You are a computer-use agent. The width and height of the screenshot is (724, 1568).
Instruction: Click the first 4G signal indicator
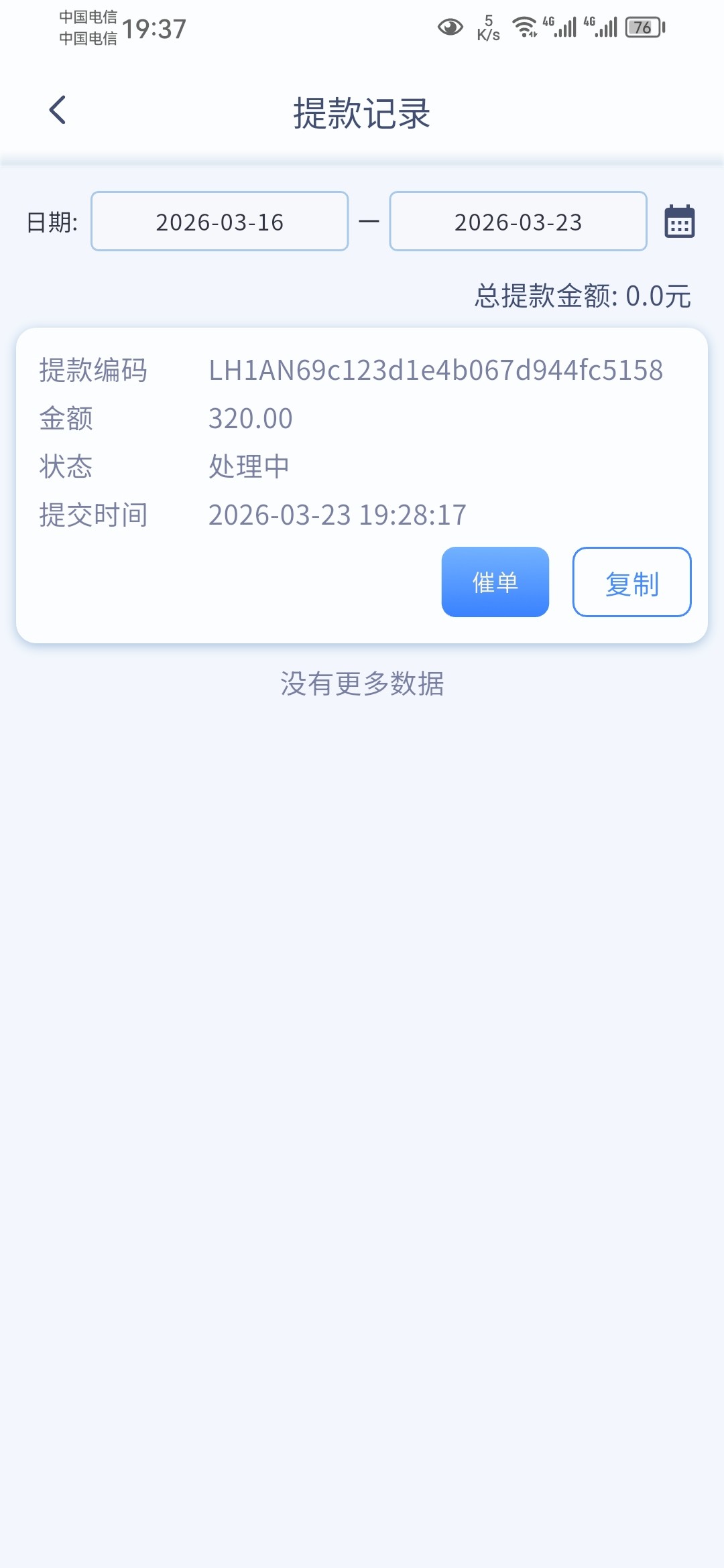[x=560, y=27]
